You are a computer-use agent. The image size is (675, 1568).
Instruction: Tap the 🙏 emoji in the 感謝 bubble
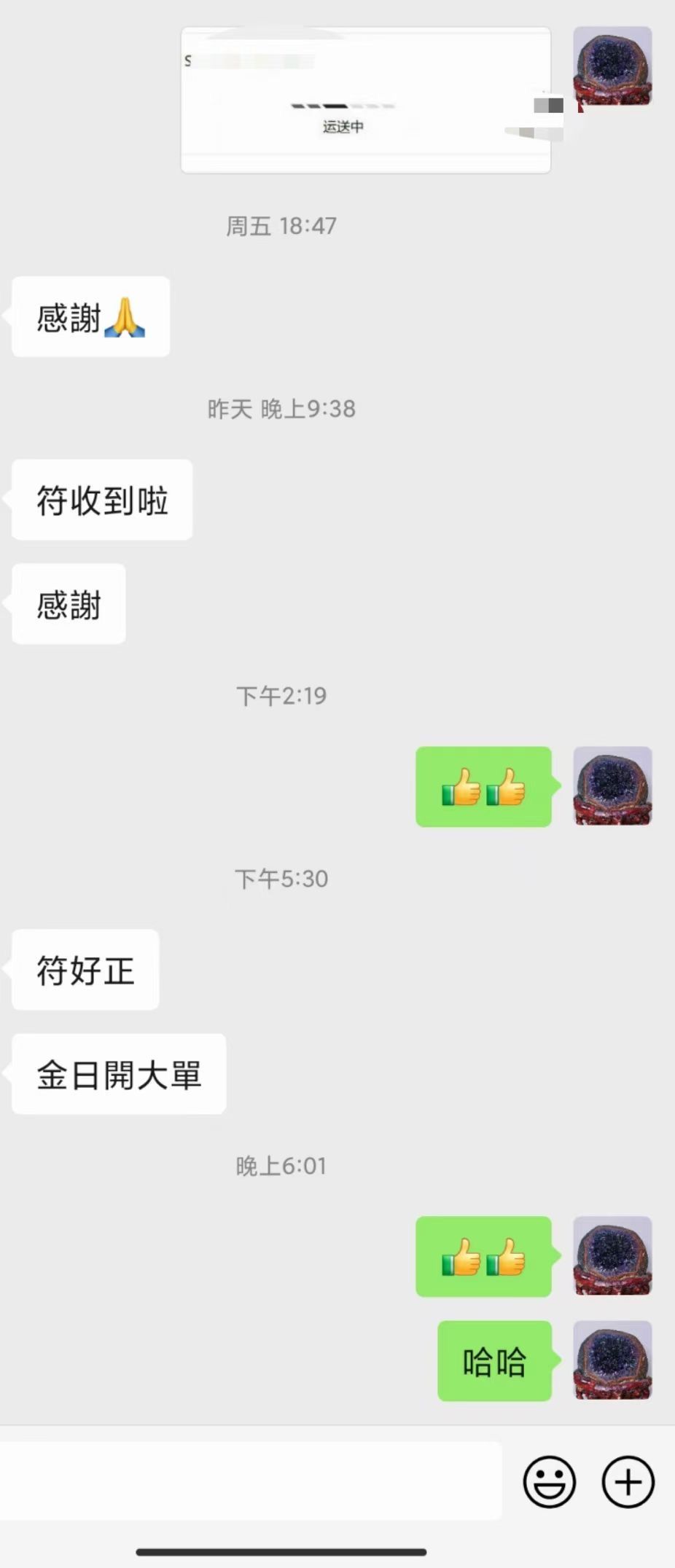(x=125, y=317)
